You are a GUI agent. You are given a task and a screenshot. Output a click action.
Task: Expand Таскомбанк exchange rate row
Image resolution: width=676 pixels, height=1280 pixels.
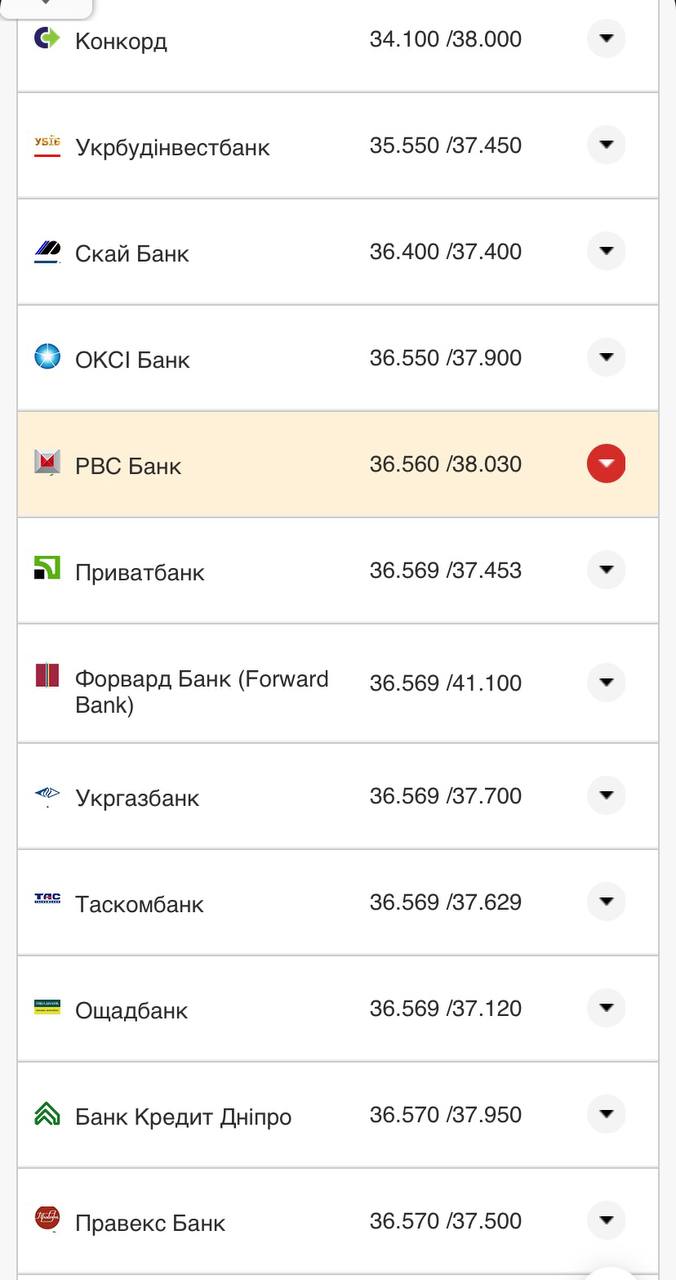(x=606, y=902)
